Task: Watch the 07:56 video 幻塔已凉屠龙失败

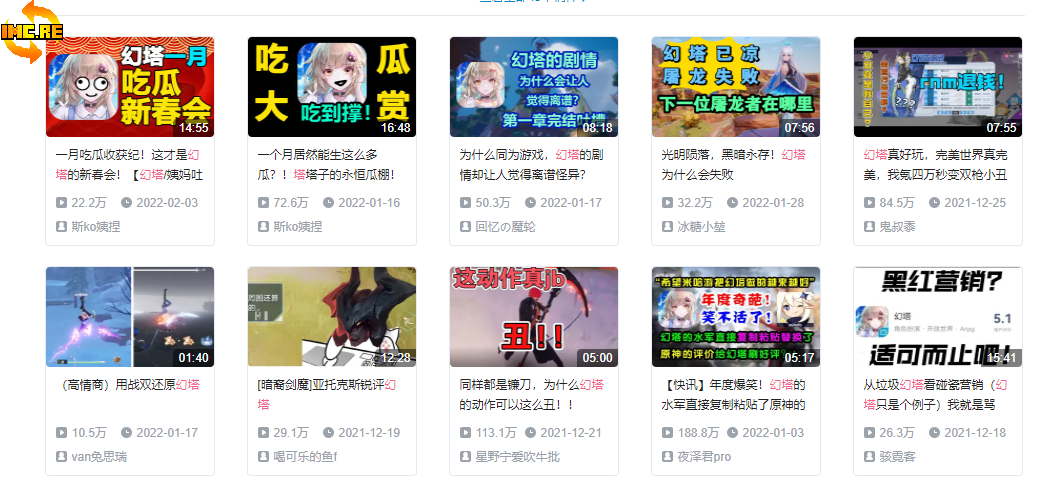Action: tap(735, 87)
